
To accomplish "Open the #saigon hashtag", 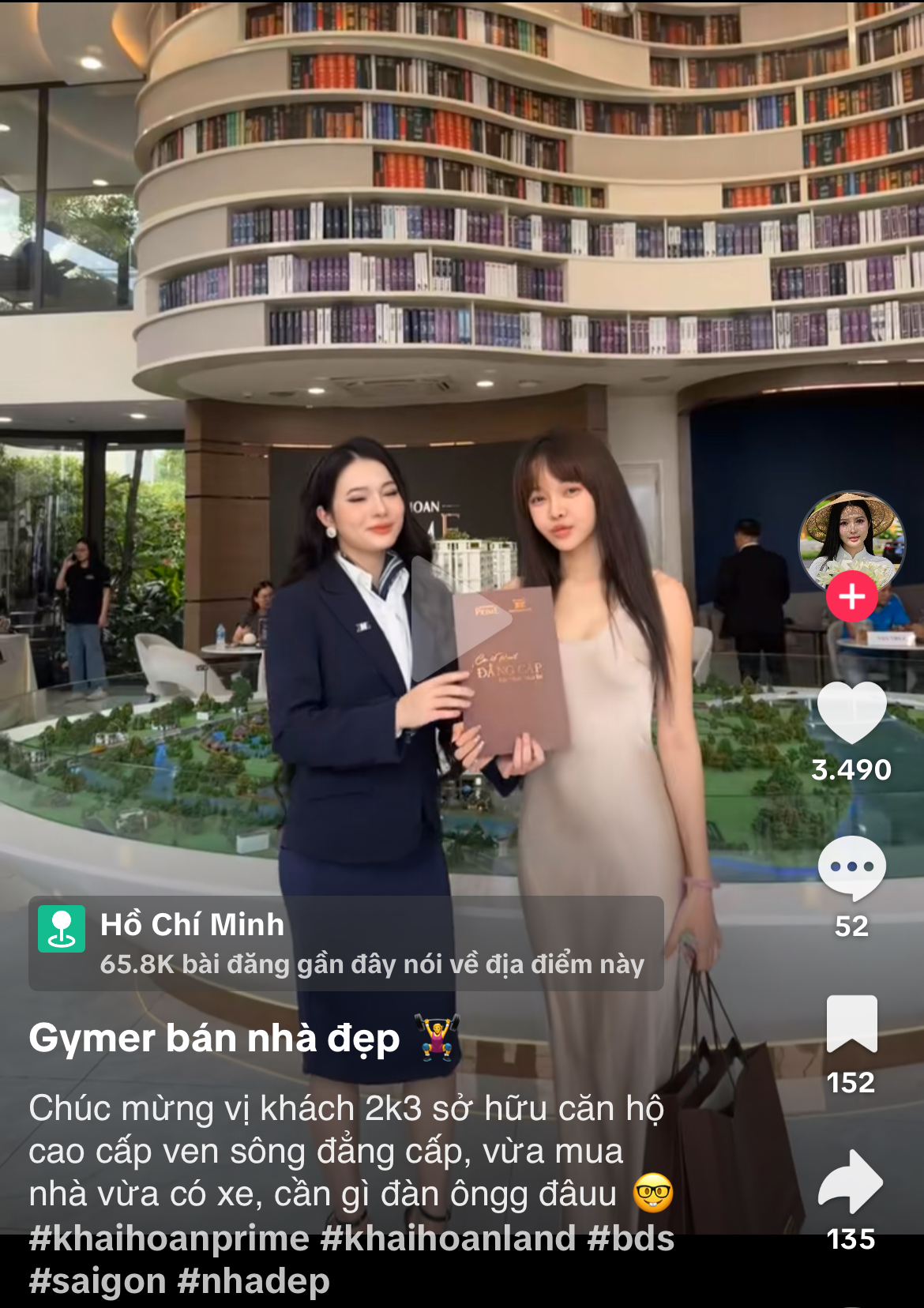I will tap(97, 1281).
